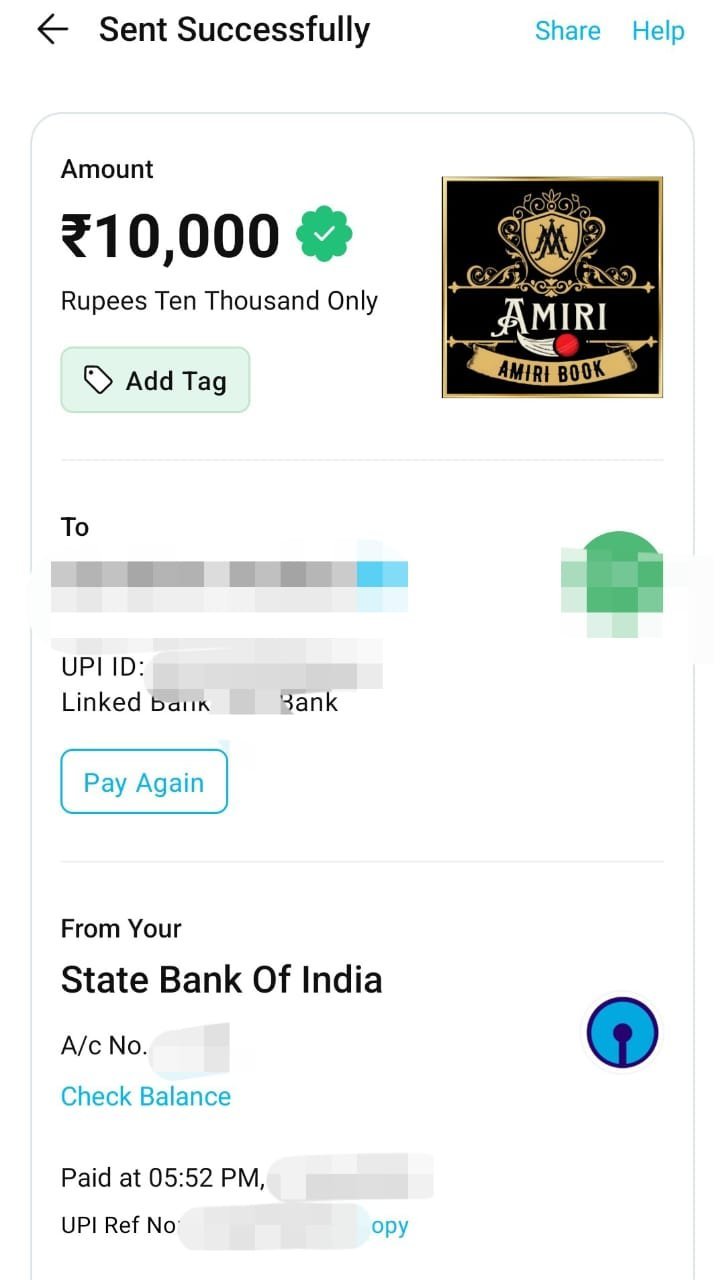Tap Pay Again to repeat payment
Image resolution: width=725 pixels, height=1280 pixels.
(x=144, y=782)
